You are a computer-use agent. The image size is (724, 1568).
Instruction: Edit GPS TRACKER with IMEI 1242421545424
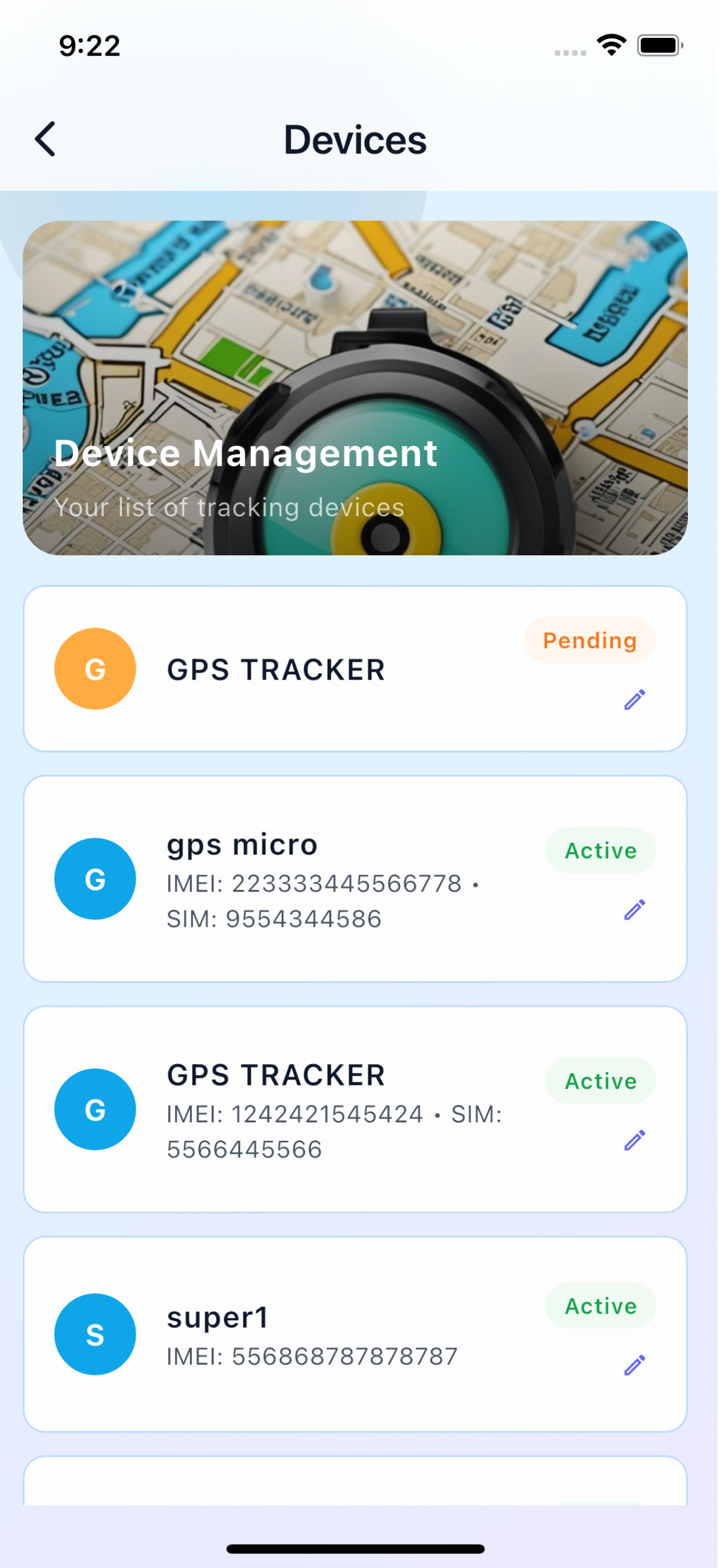pyautogui.click(x=640, y=1150)
